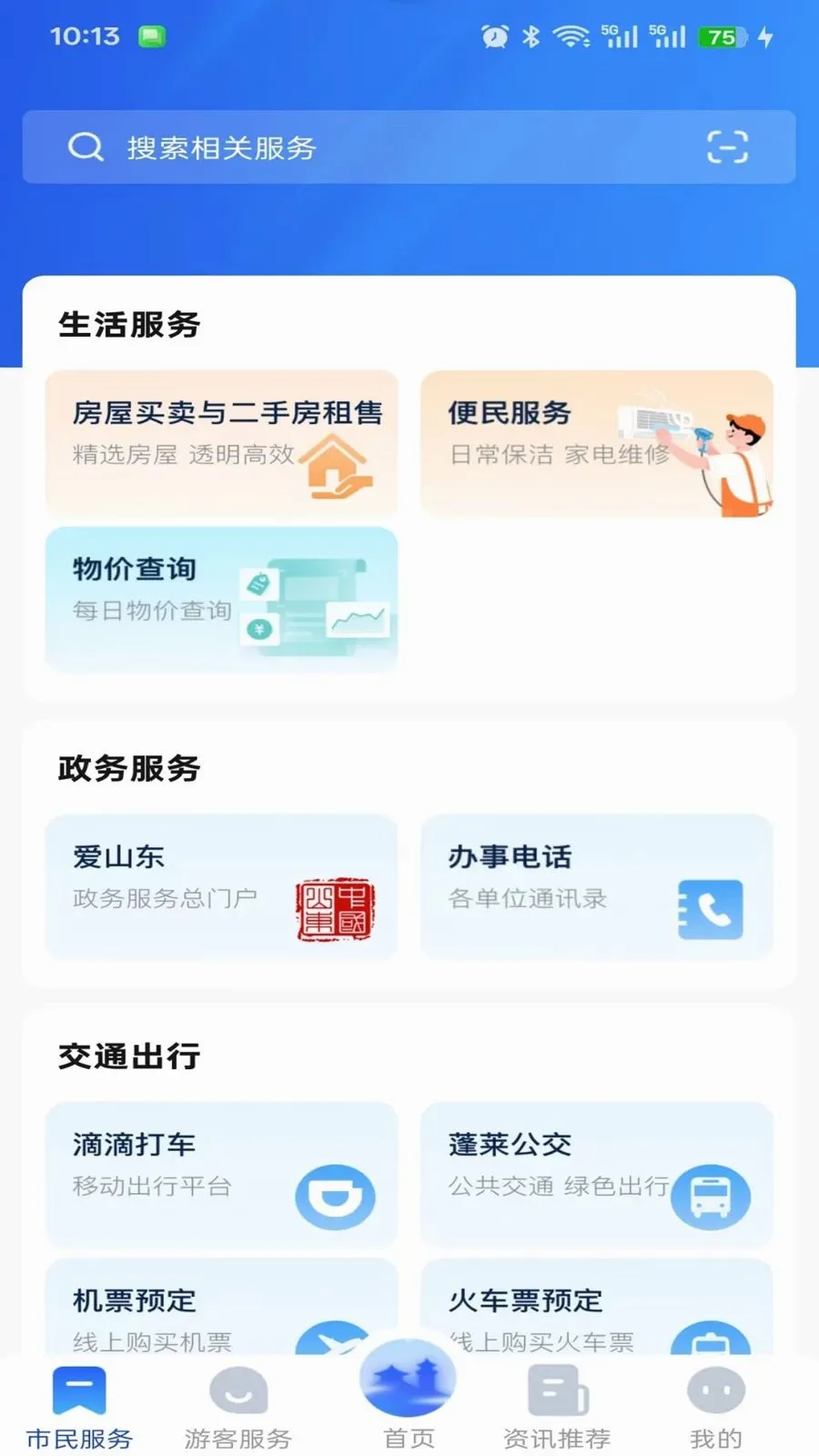Open the 机票预定 card
Viewport: 819px width, 1456px height.
[221, 1308]
